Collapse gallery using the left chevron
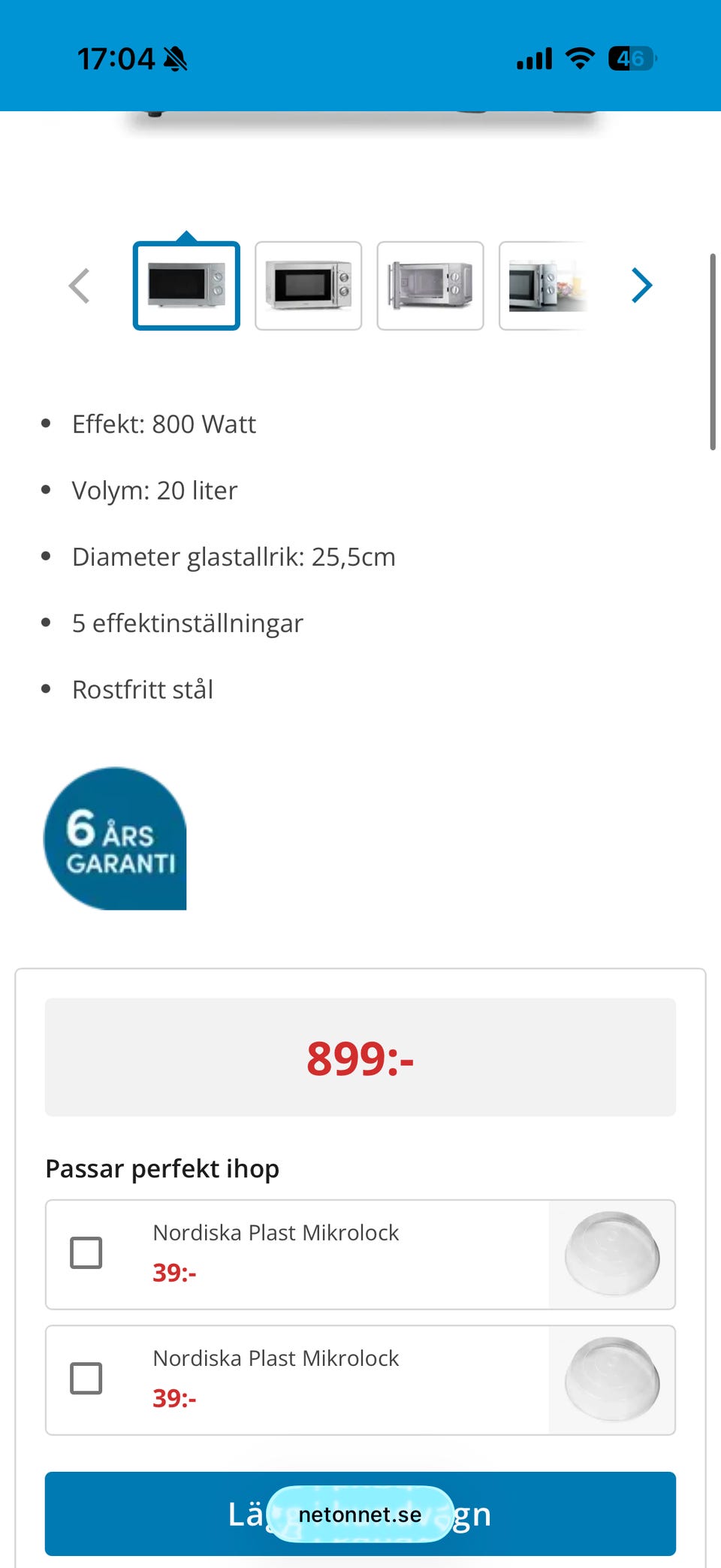Screen dimensions: 721x1568 pyautogui.click(x=79, y=286)
